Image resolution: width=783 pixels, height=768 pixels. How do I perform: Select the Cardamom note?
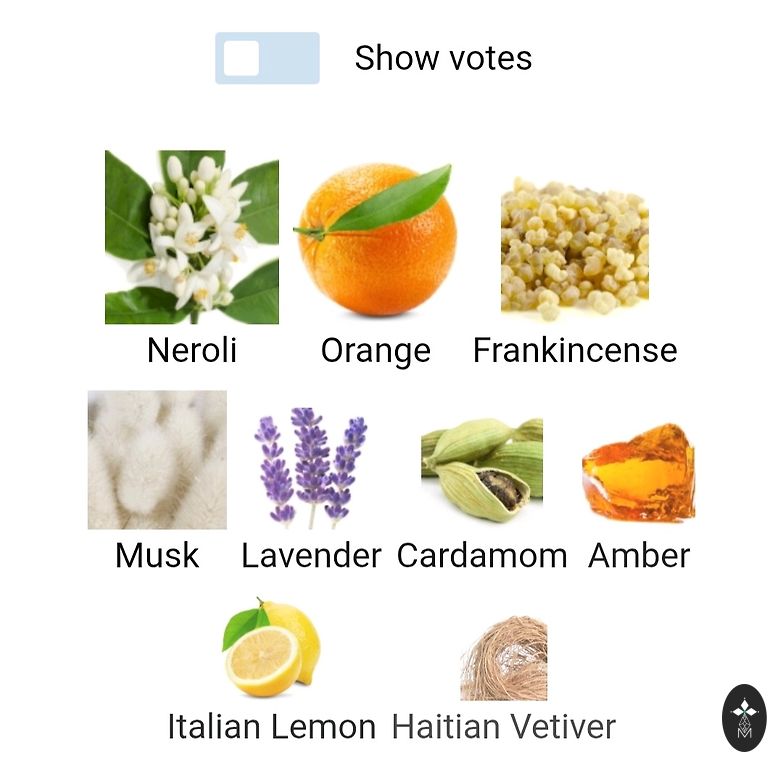point(482,470)
